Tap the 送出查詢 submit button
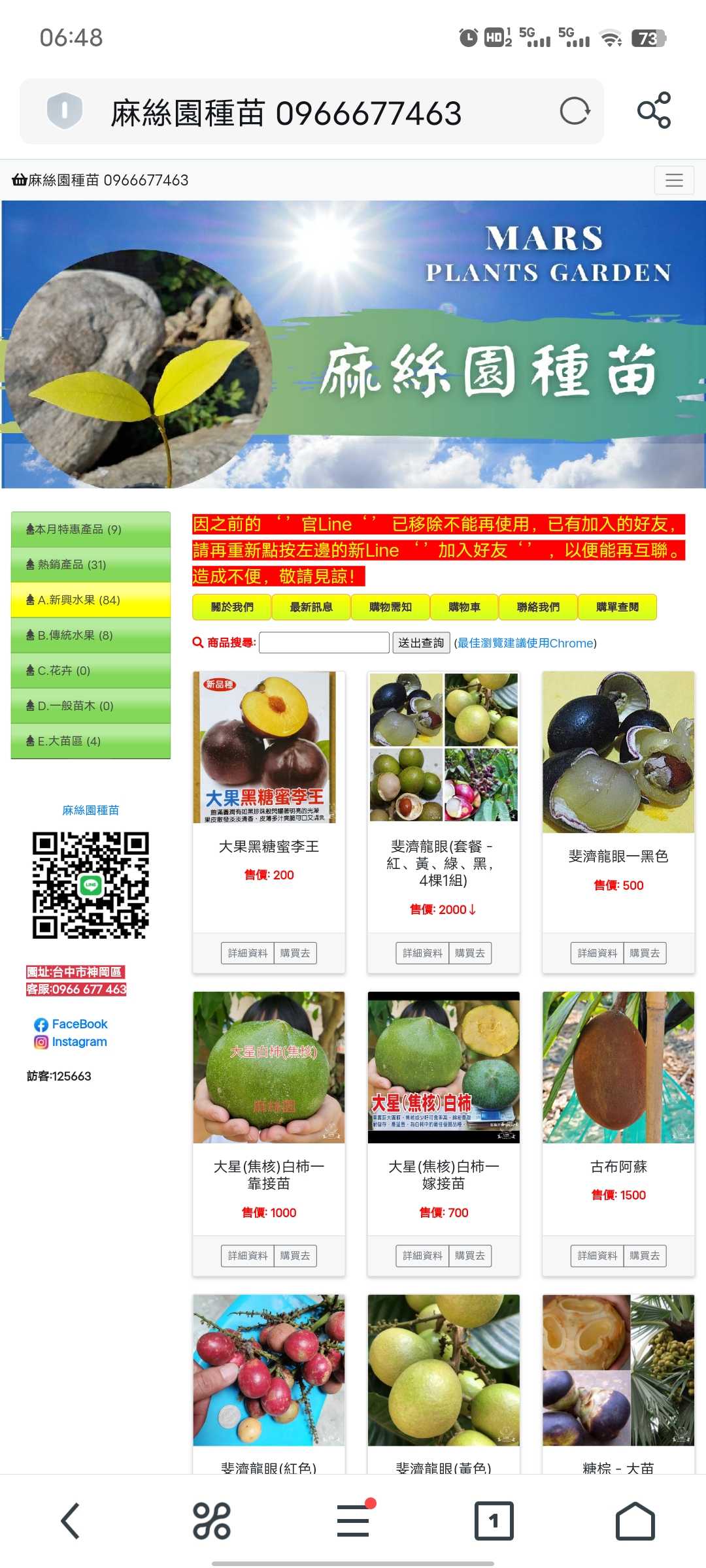Image resolution: width=706 pixels, height=1568 pixels. (x=421, y=643)
